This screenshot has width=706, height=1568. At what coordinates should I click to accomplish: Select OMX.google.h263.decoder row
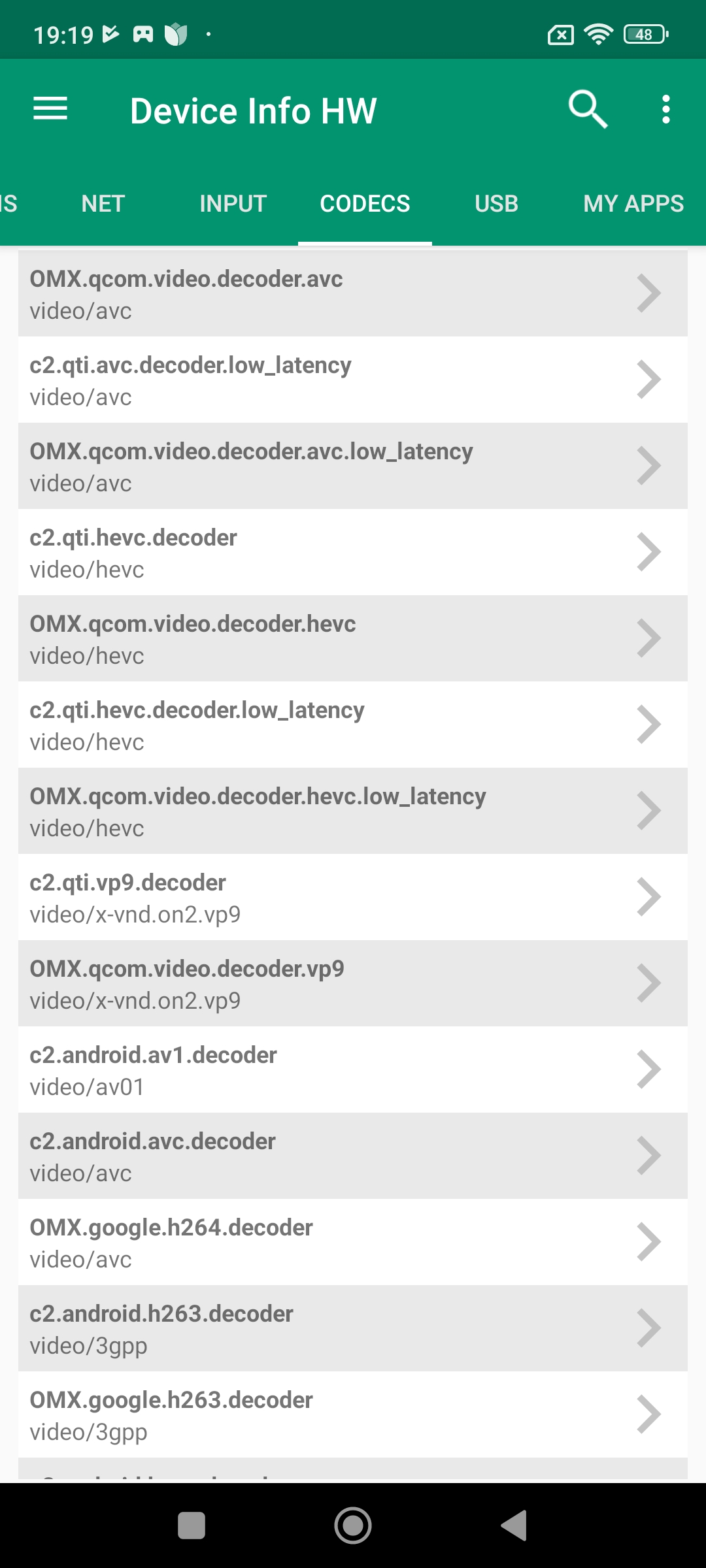coord(352,1415)
